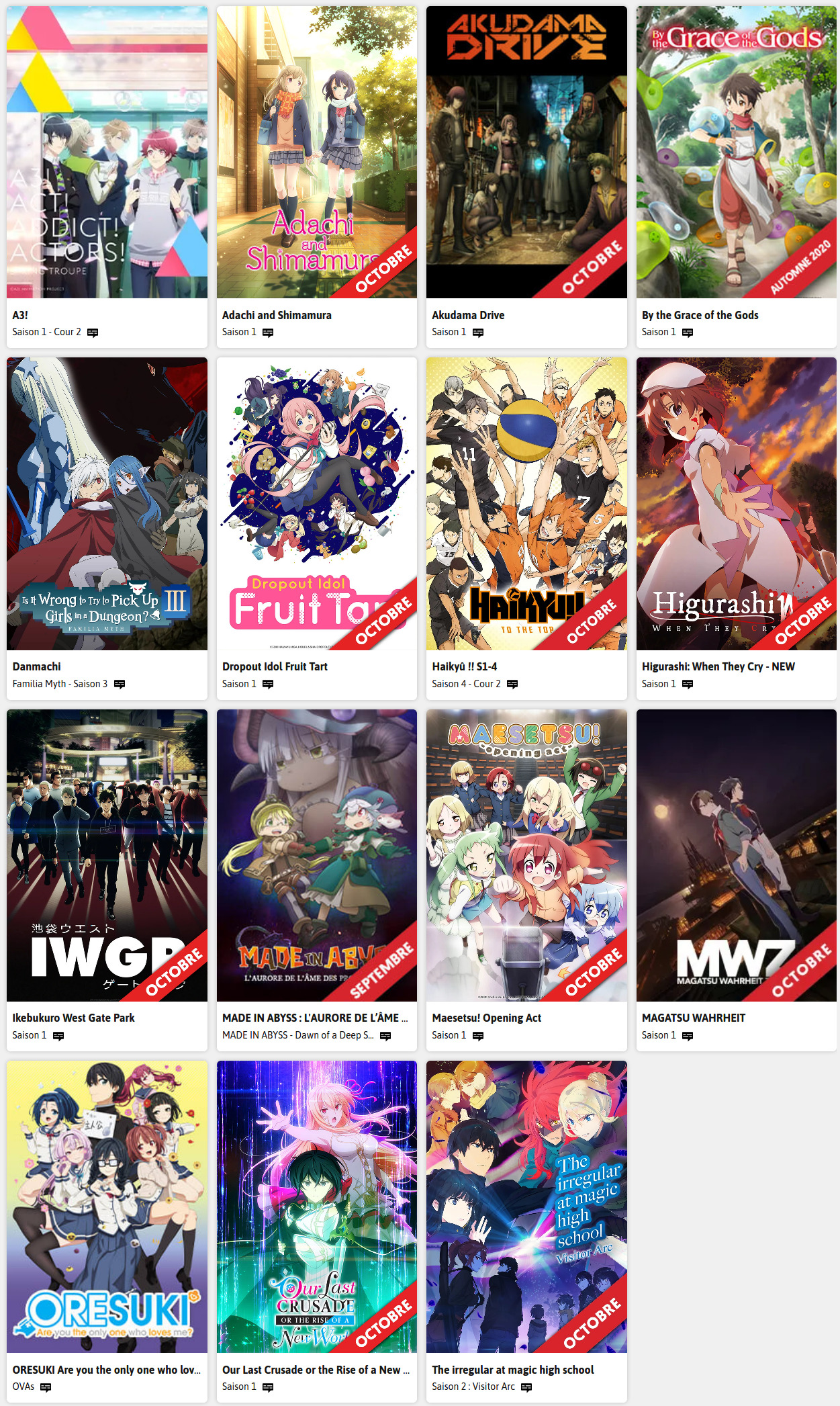Open Adachi and Shimamura card
The width and height of the screenshot is (840, 1406).
316,153
